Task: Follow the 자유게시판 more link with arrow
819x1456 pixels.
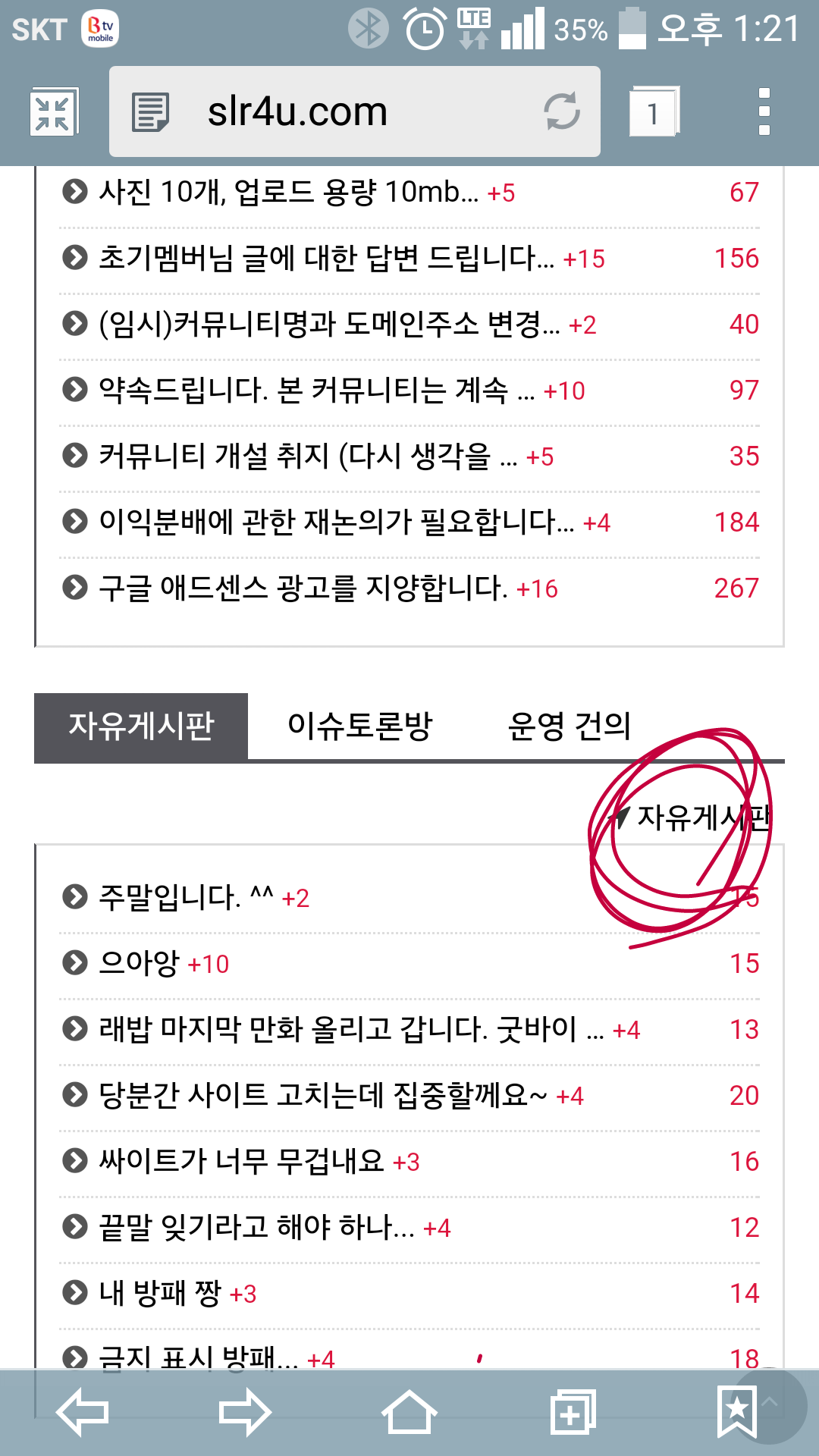Action: 694,817
